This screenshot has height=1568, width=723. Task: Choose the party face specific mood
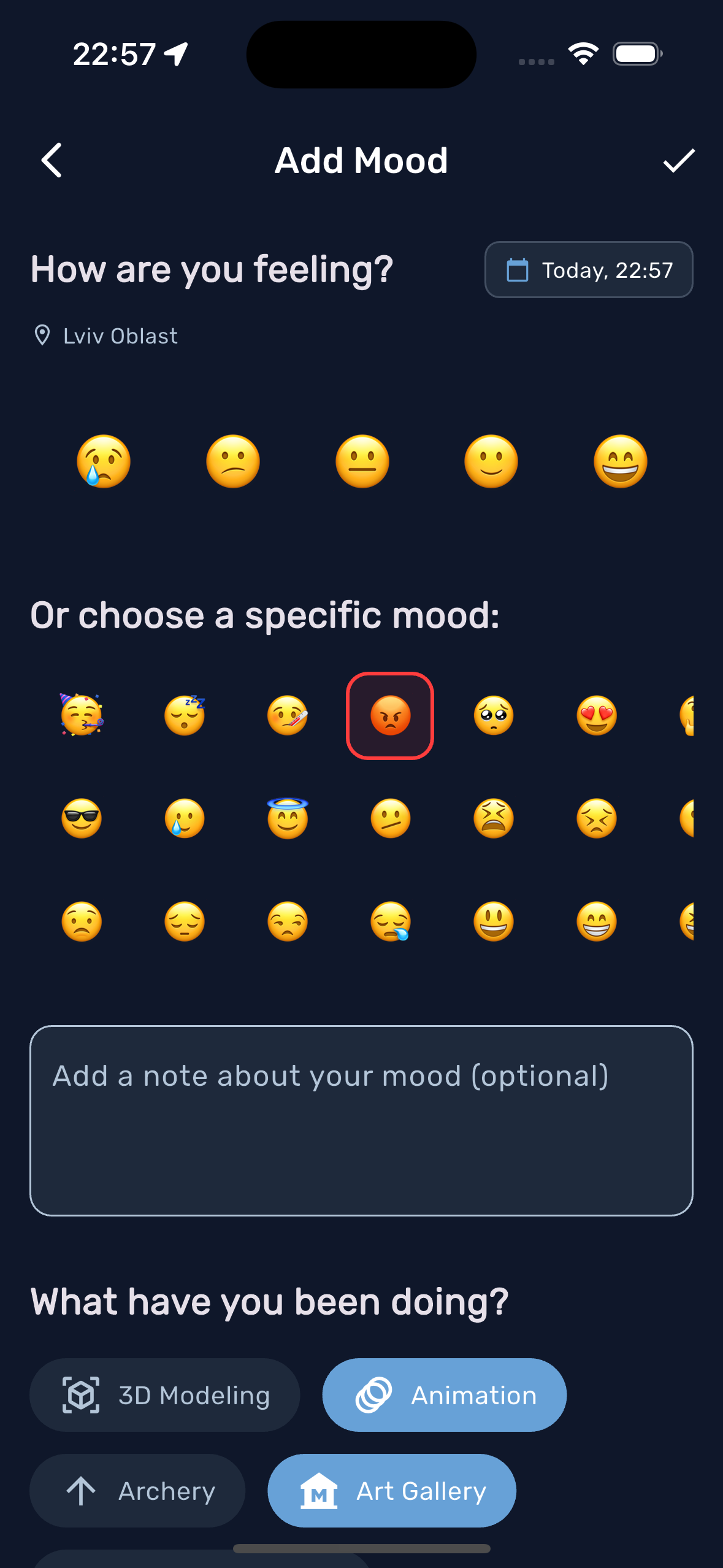pyautogui.click(x=82, y=715)
